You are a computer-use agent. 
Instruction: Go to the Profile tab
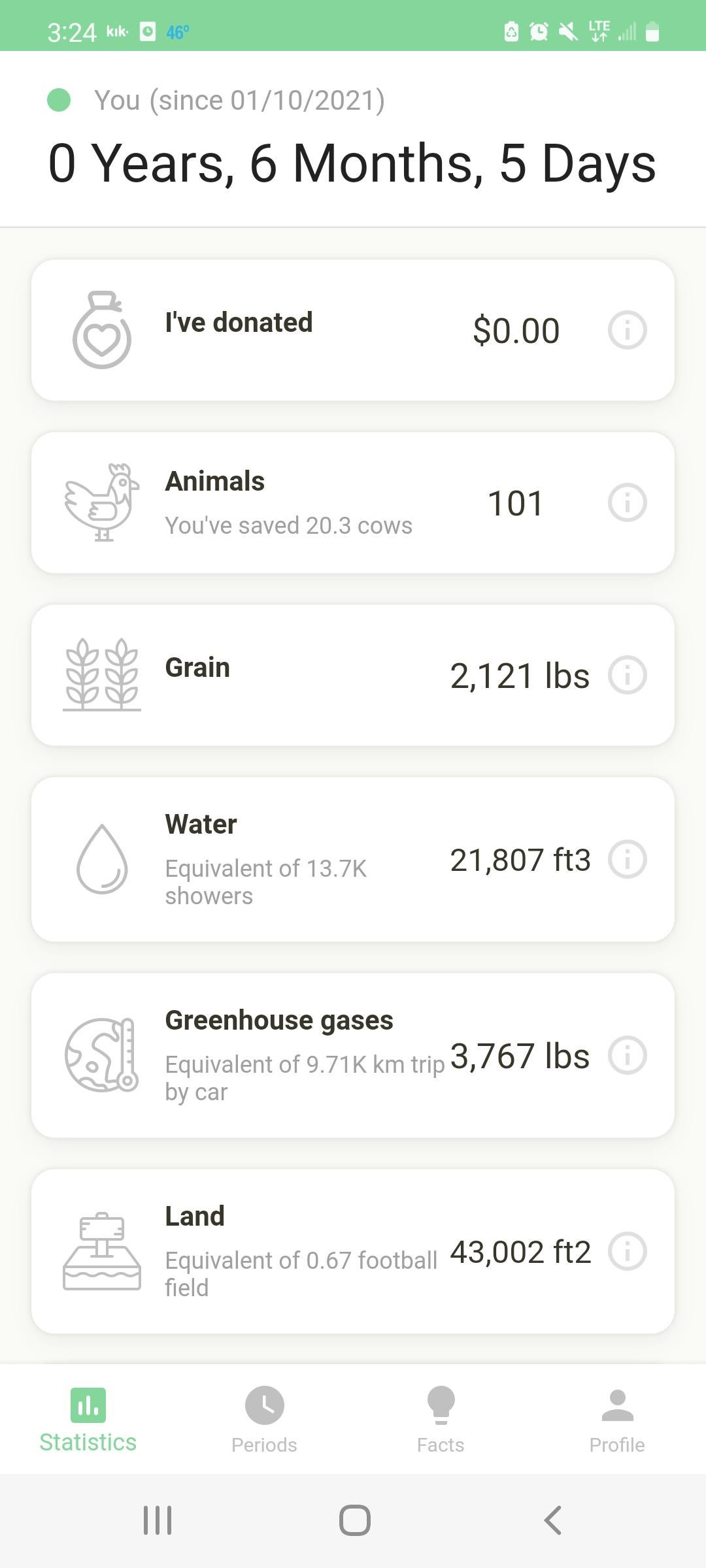[617, 1419]
